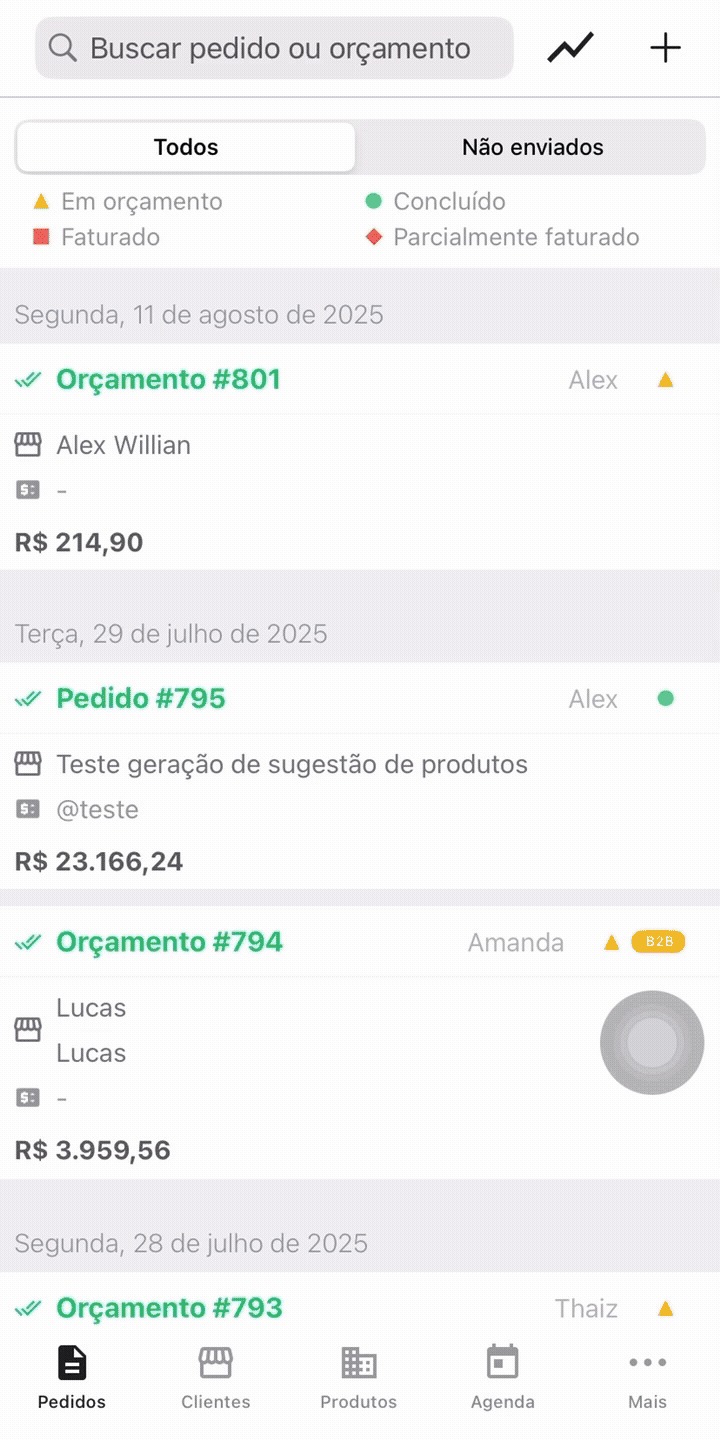Screen dimensions: 720x1440
Task: Switch to the Não enviados segment
Action: pyautogui.click(x=532, y=147)
